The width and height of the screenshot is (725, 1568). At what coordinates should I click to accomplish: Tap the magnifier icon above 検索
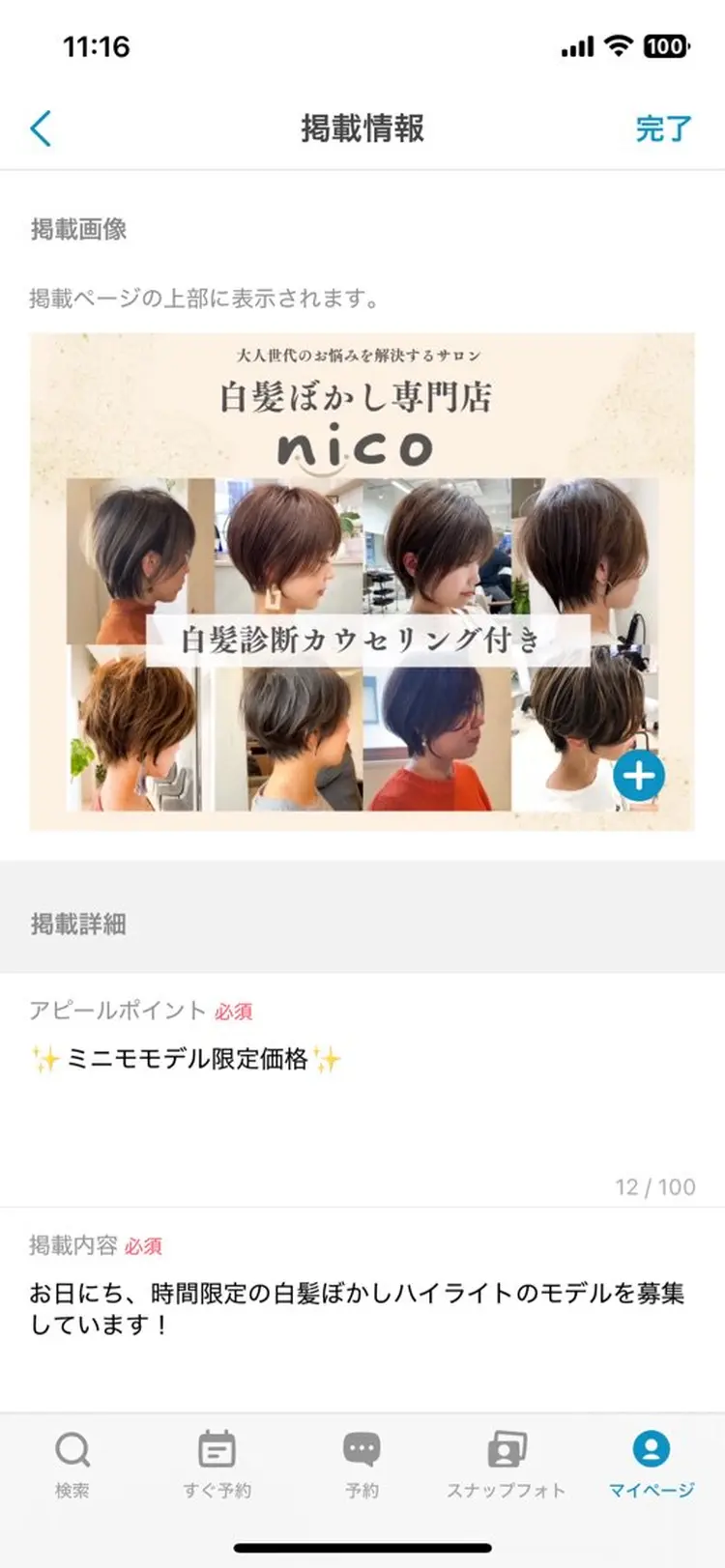point(73,1448)
